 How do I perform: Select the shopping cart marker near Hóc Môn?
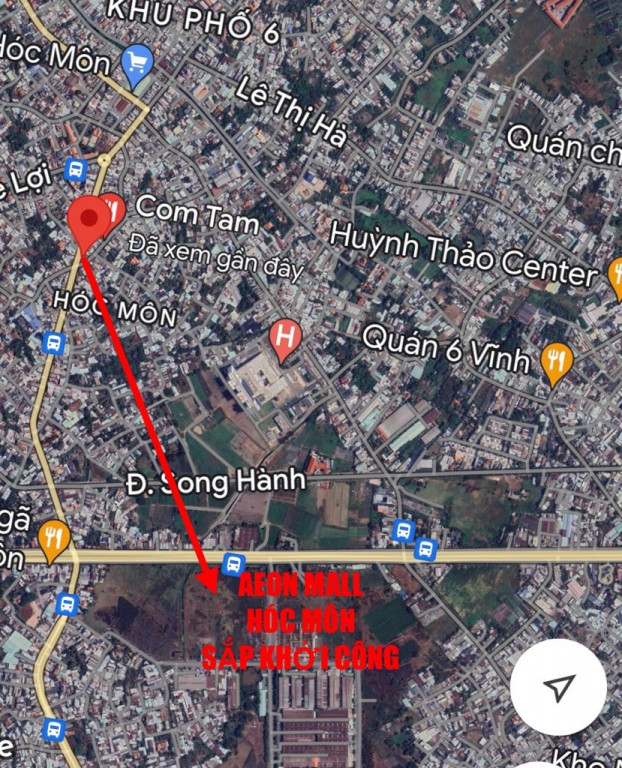click(136, 63)
